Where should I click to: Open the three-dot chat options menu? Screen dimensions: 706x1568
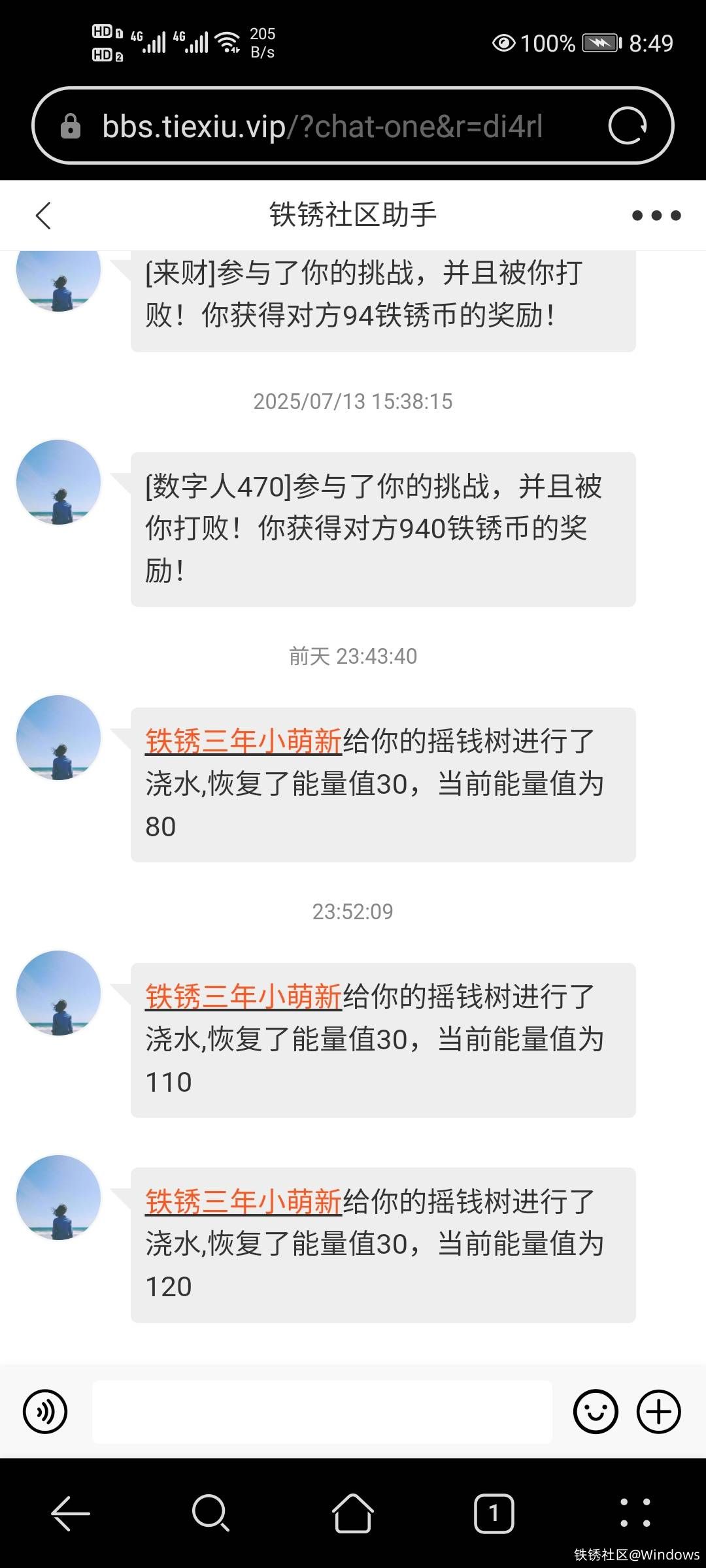tap(656, 216)
